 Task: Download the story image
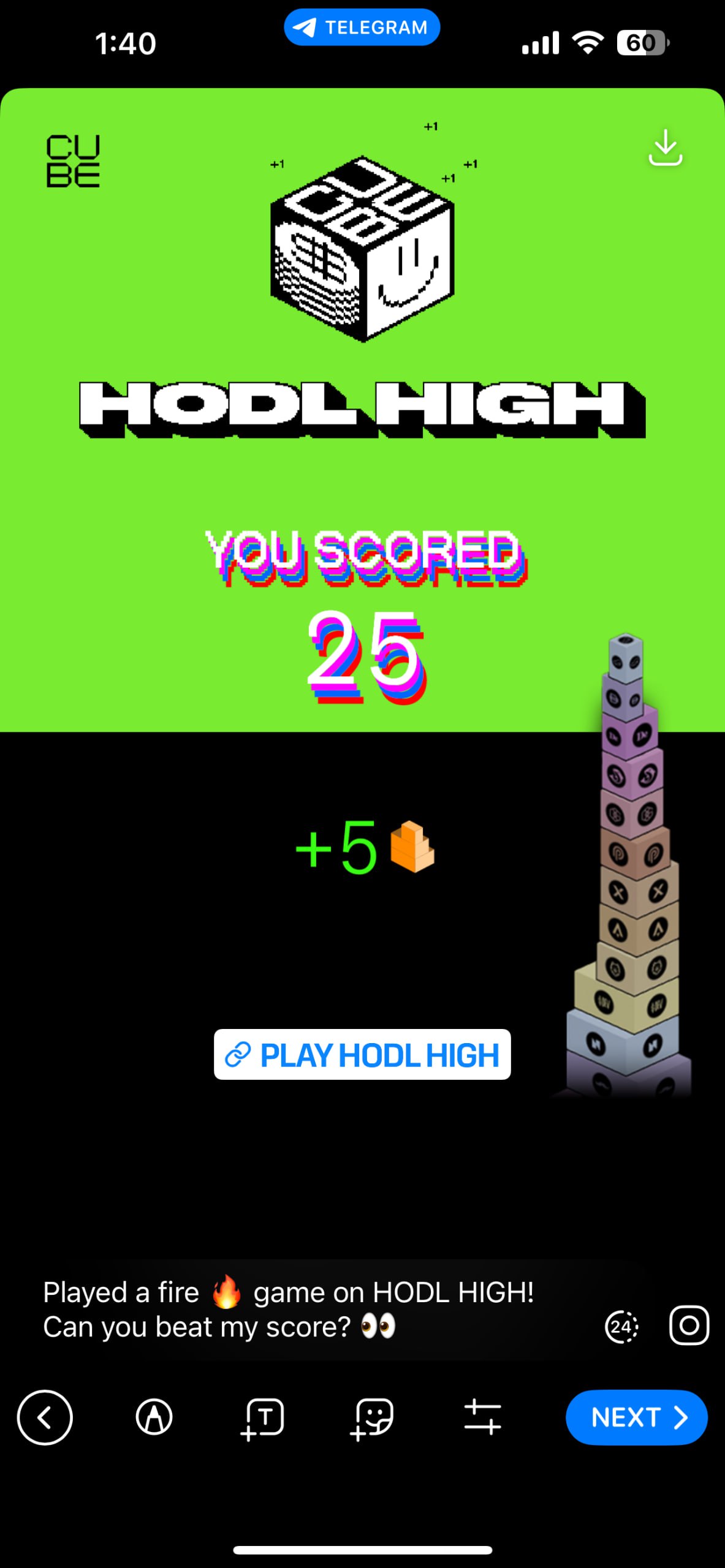[x=665, y=148]
